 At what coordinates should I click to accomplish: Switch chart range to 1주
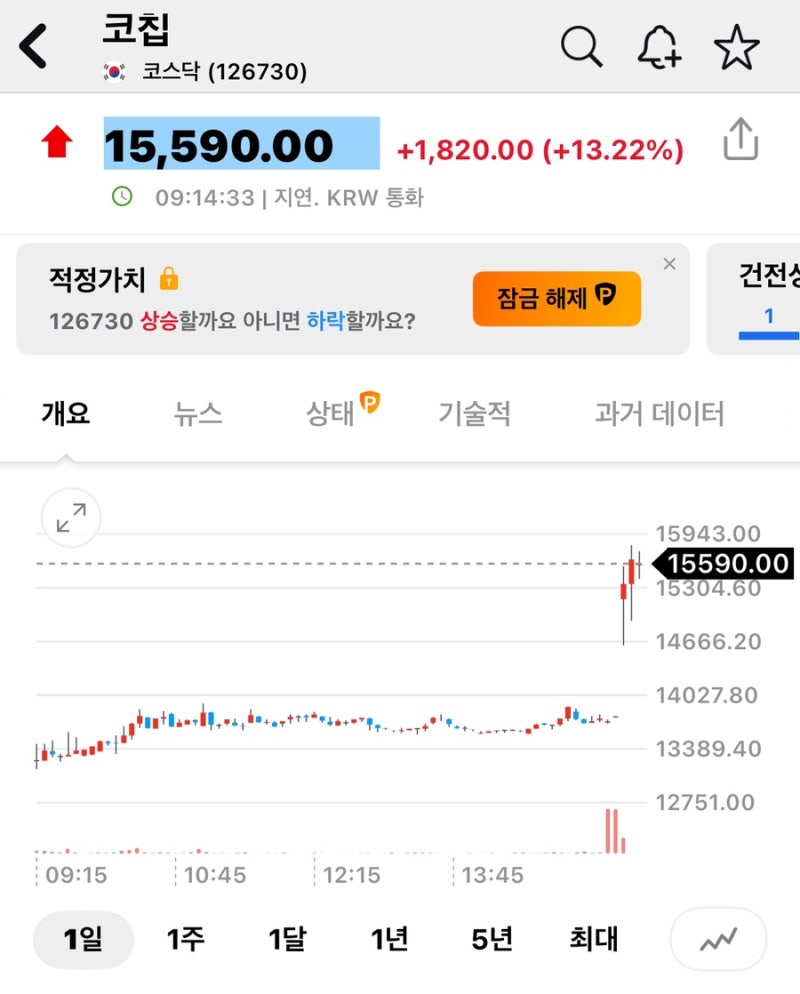tap(185, 939)
